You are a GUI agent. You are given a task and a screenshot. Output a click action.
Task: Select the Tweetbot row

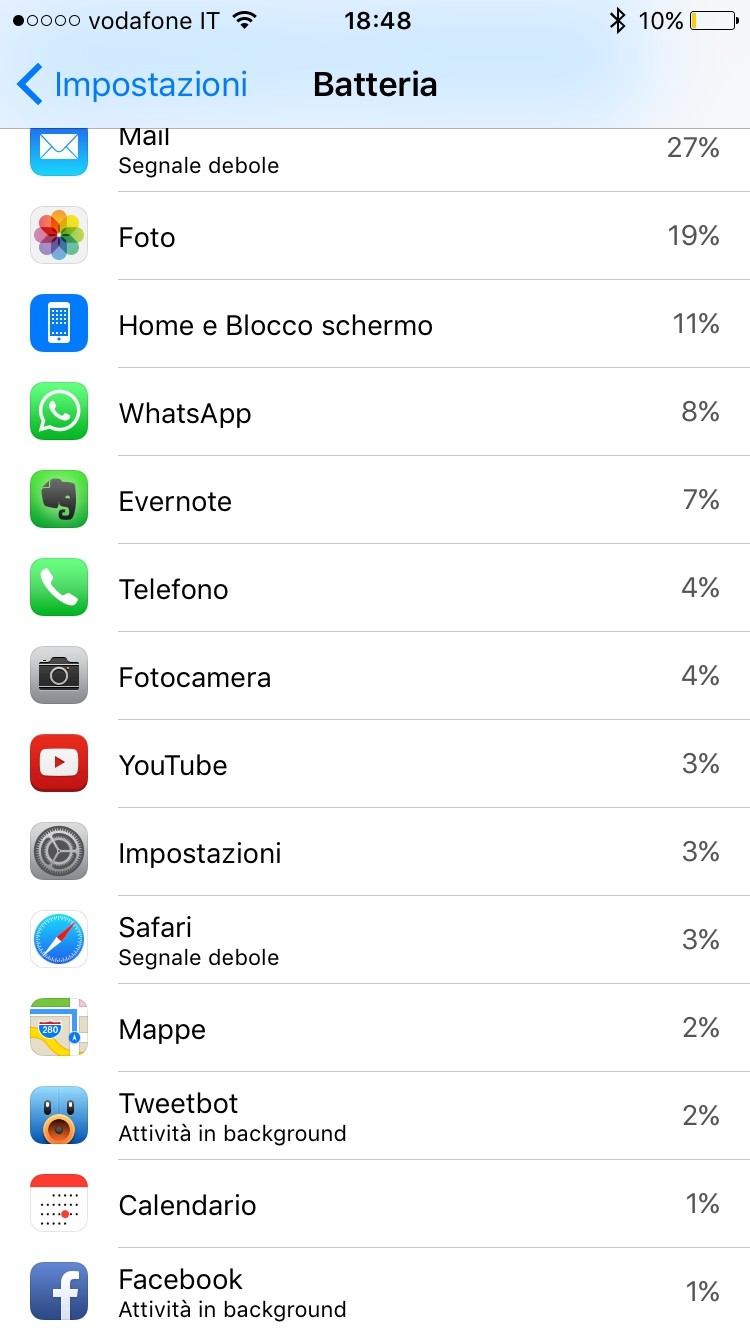coord(375,1116)
